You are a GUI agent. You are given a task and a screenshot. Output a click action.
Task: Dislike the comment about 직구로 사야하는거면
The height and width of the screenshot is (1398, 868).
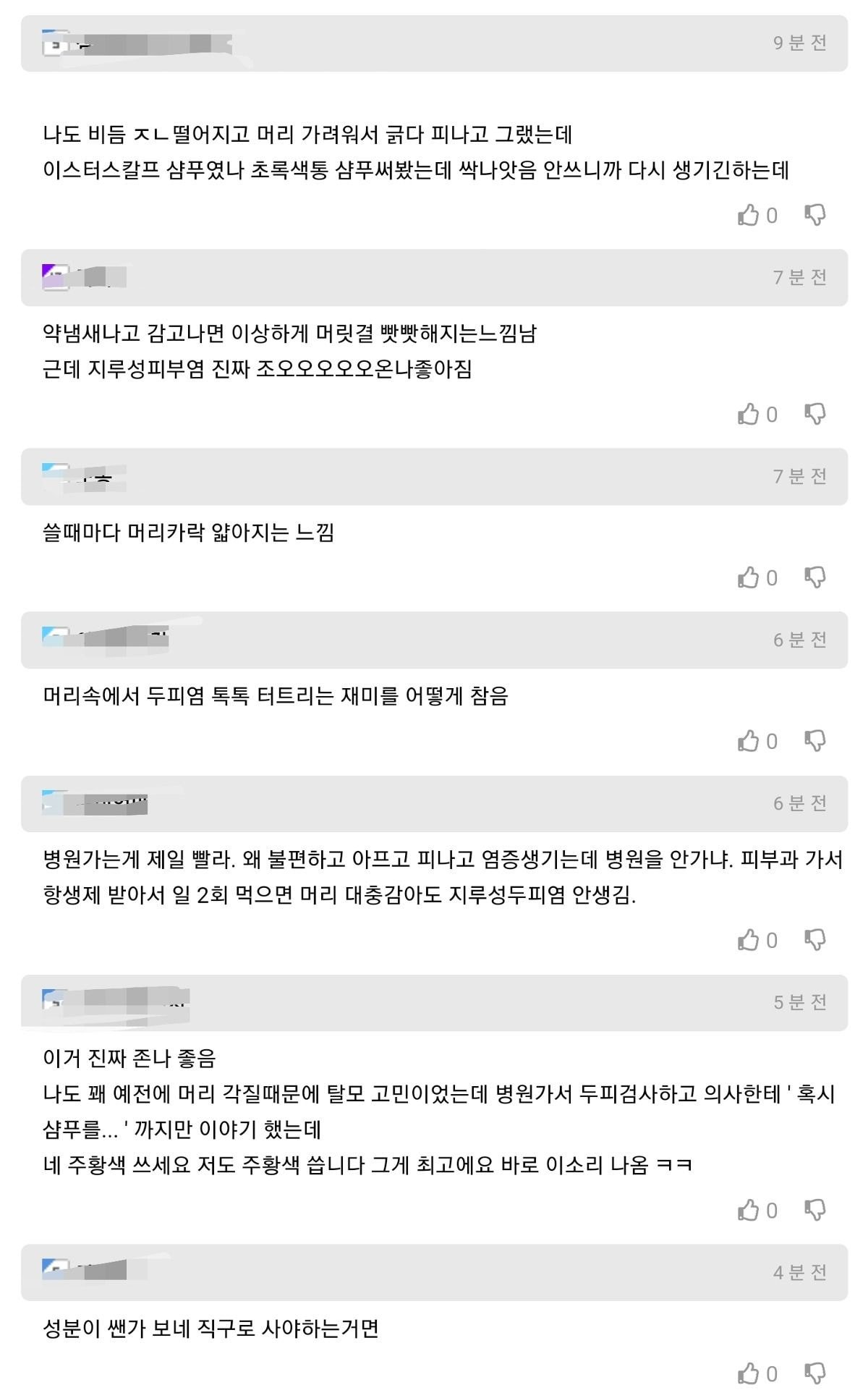click(x=815, y=1373)
